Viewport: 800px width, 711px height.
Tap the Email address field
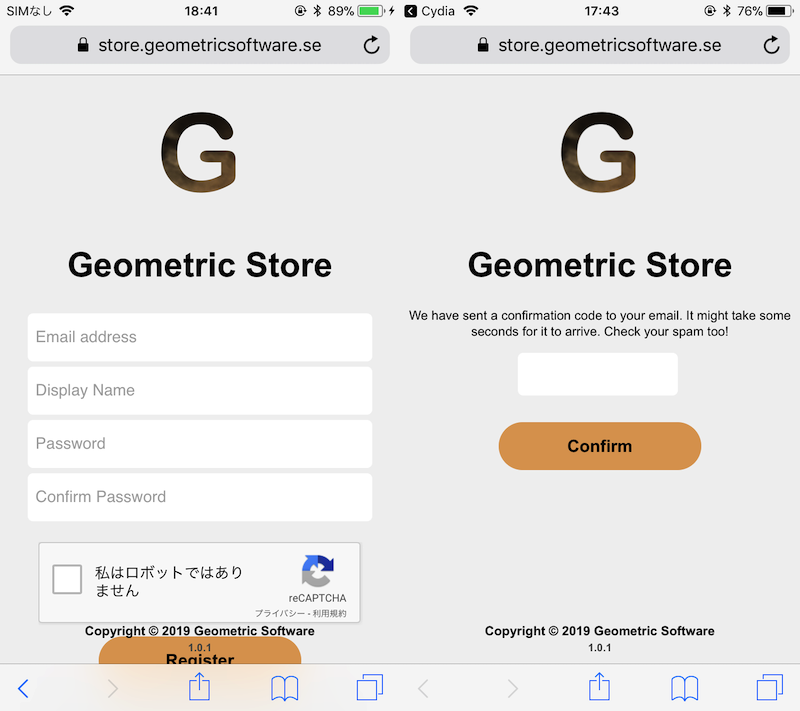(x=200, y=337)
